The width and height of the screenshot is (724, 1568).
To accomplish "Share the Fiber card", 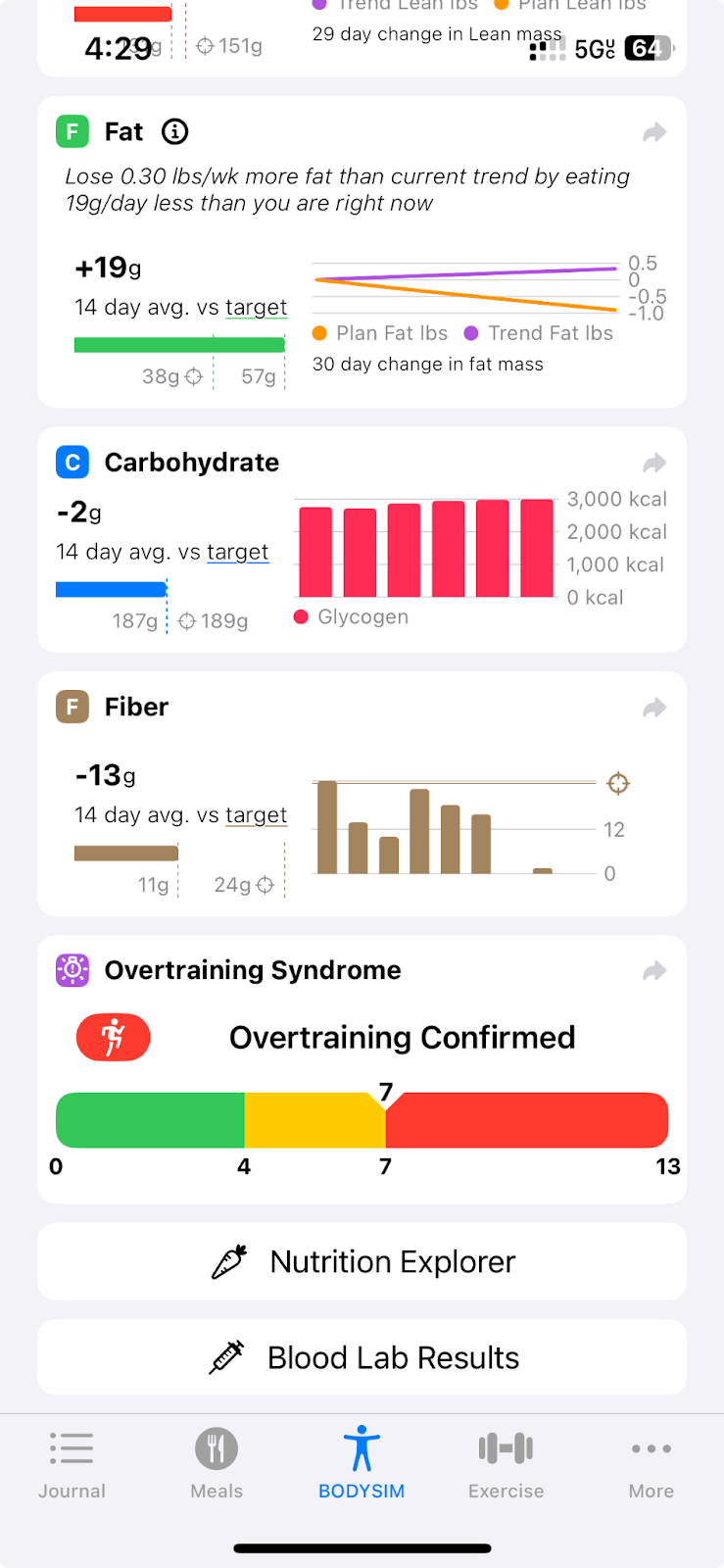I will pyautogui.click(x=654, y=708).
